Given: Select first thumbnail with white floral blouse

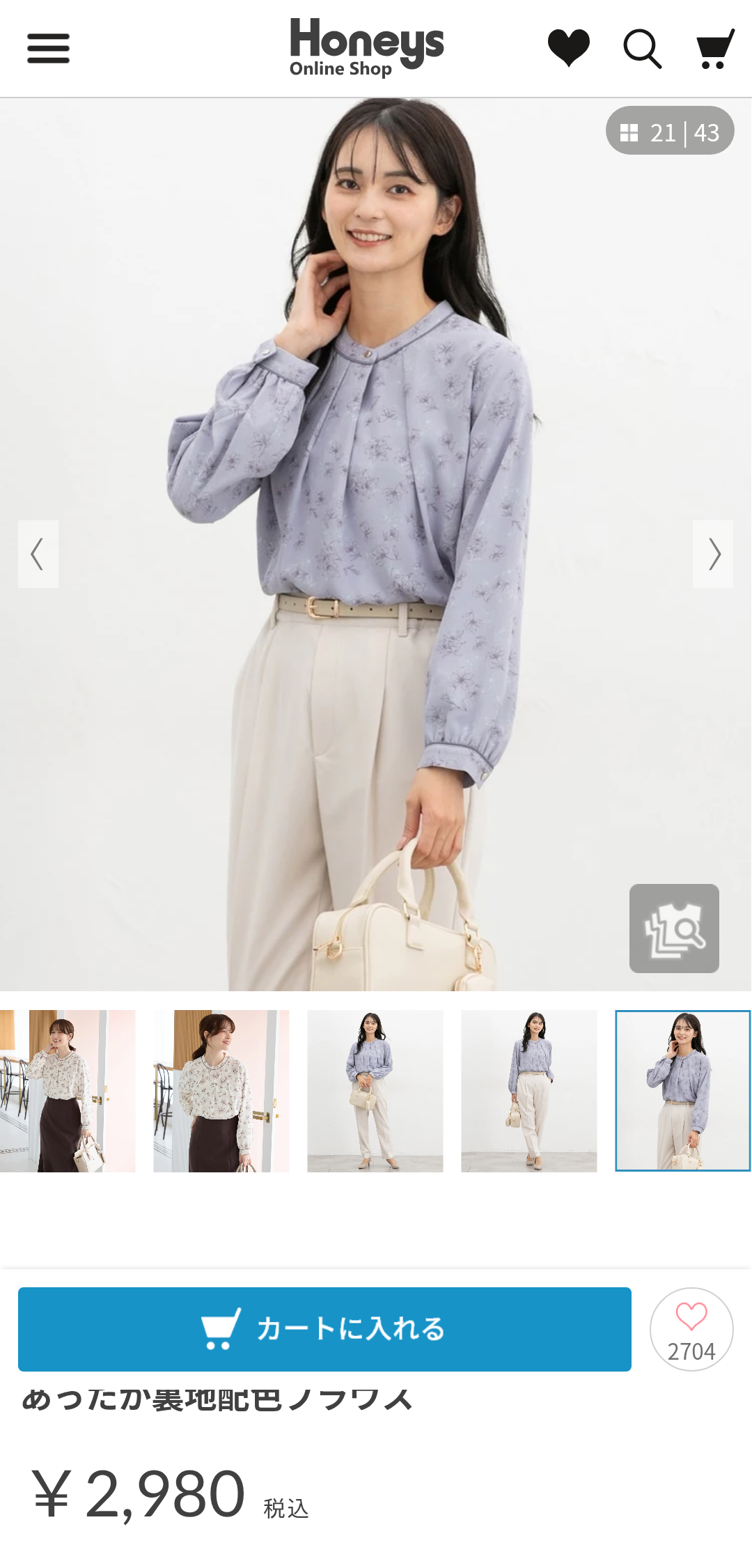Looking at the screenshot, I should 68,1091.
